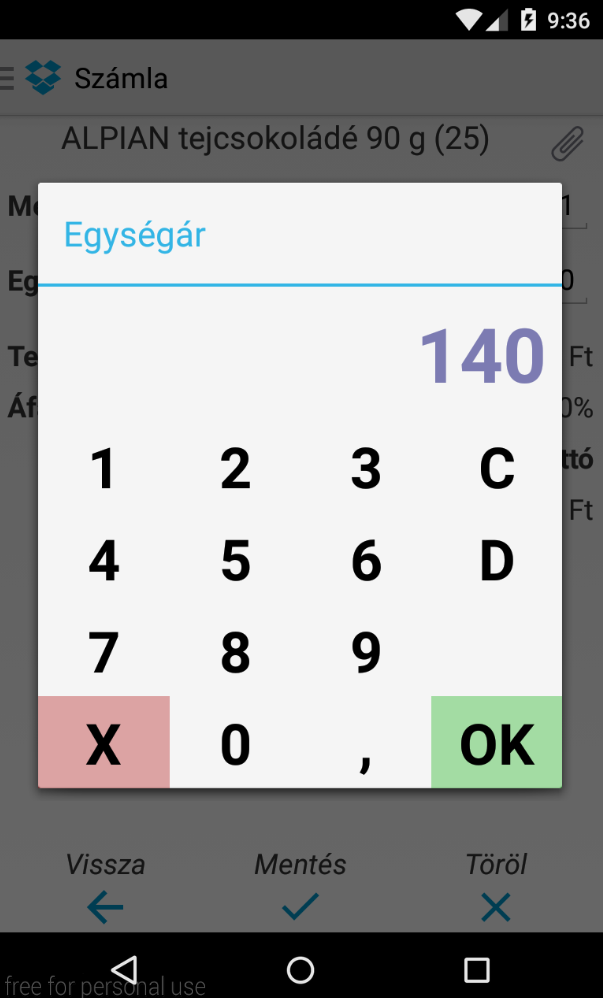Go back using the Android navigation back button

(x=125, y=970)
